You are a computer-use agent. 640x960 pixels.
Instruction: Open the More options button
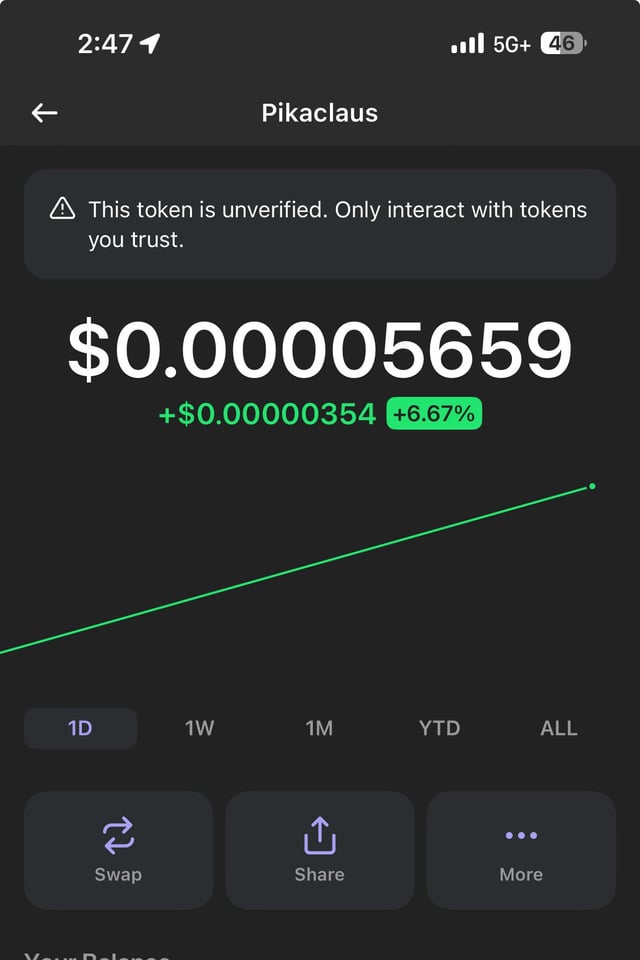click(521, 850)
